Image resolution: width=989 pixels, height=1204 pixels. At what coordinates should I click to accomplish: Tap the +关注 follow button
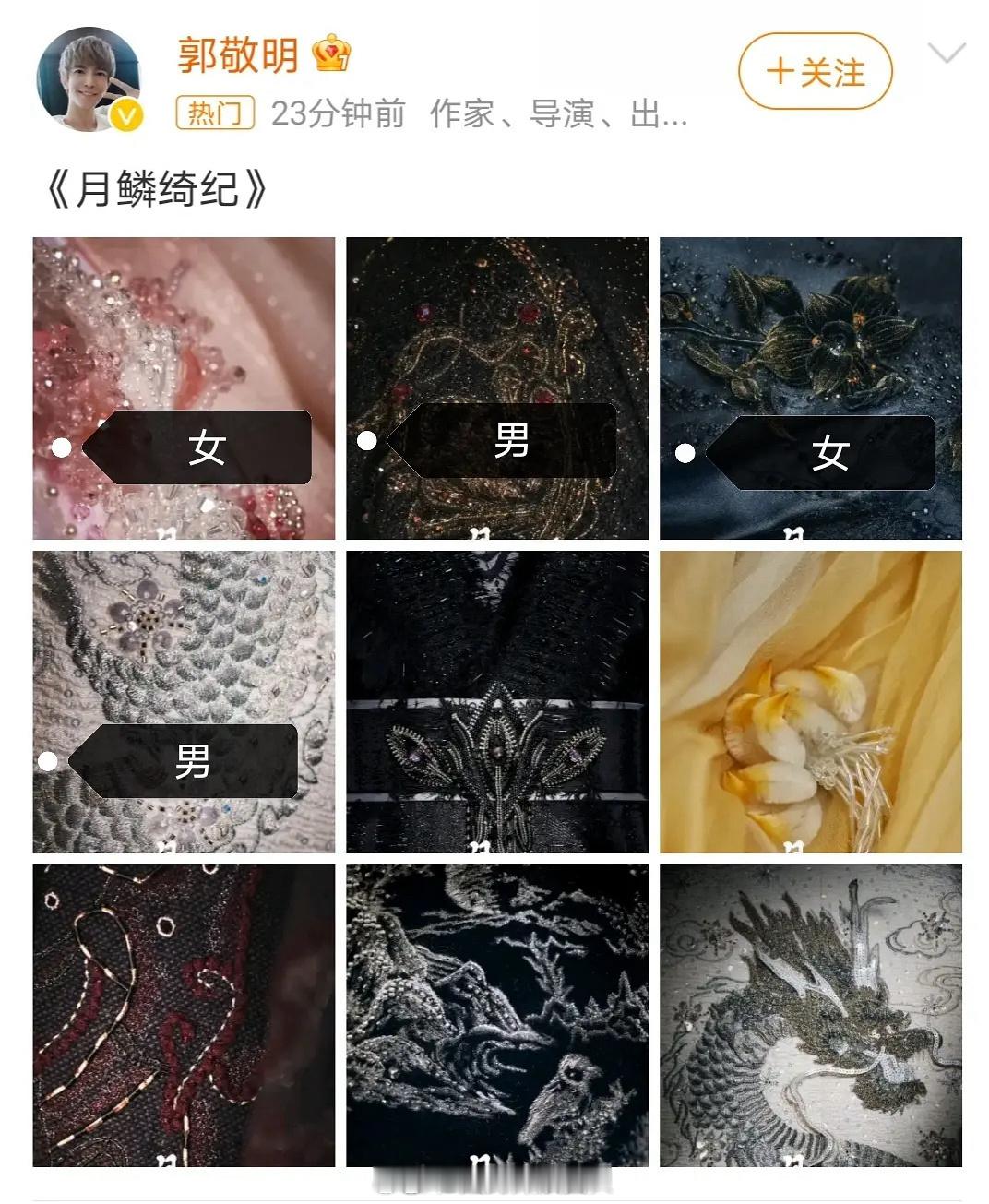[816, 69]
